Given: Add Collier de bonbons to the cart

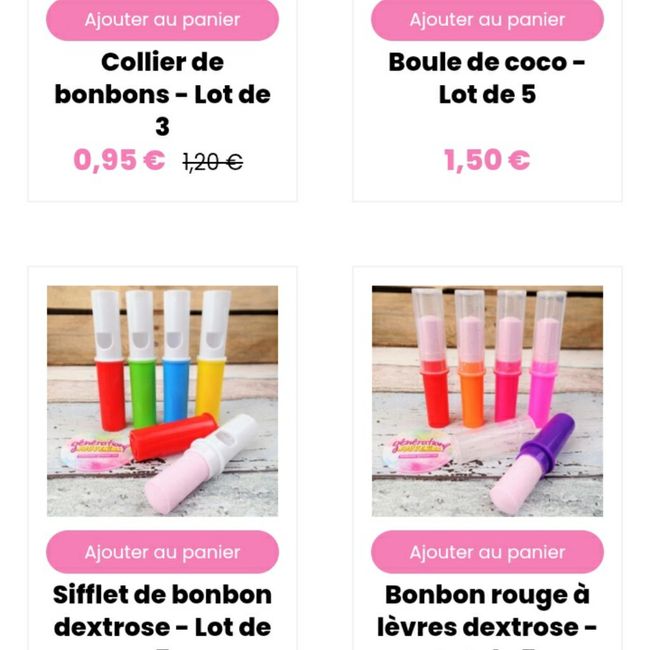Looking at the screenshot, I should tap(162, 20).
